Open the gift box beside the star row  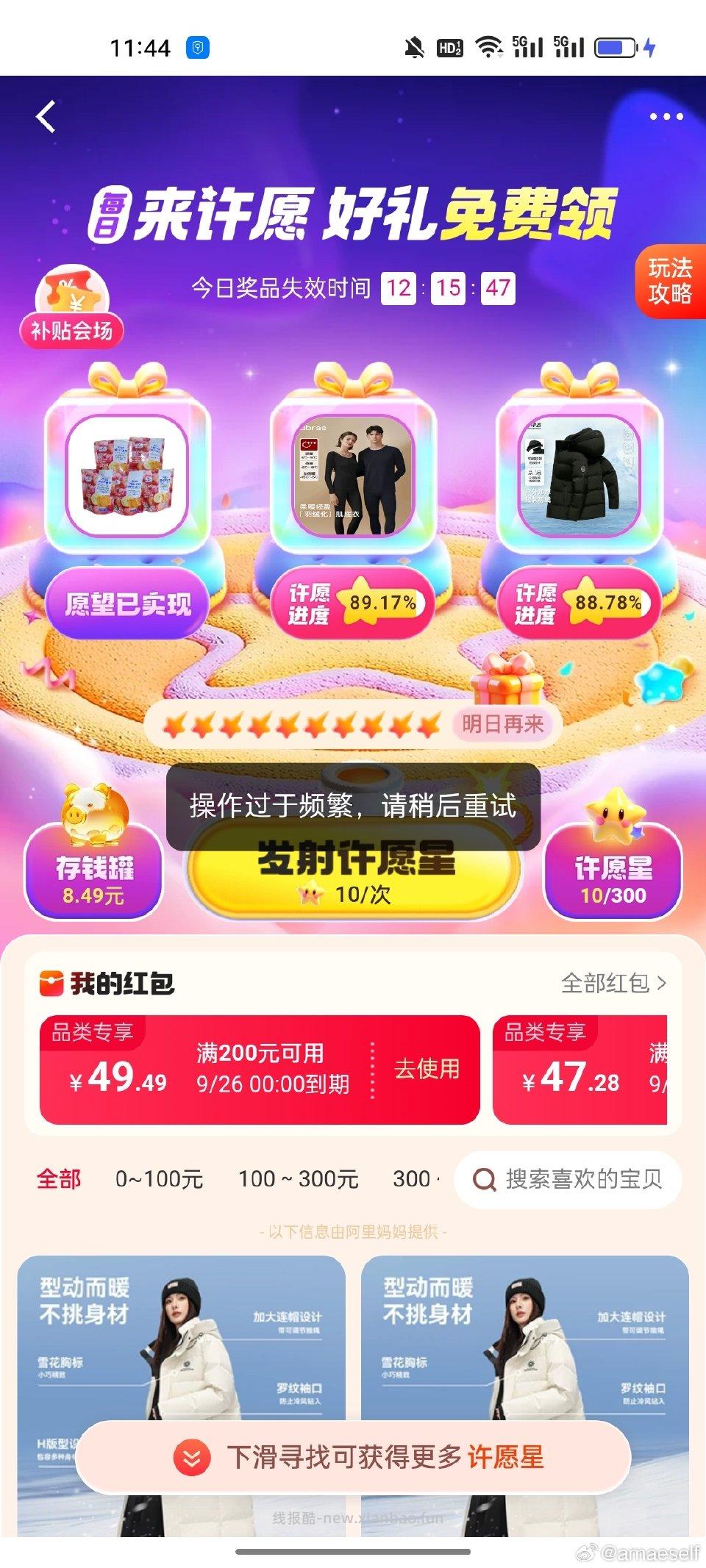[509, 684]
